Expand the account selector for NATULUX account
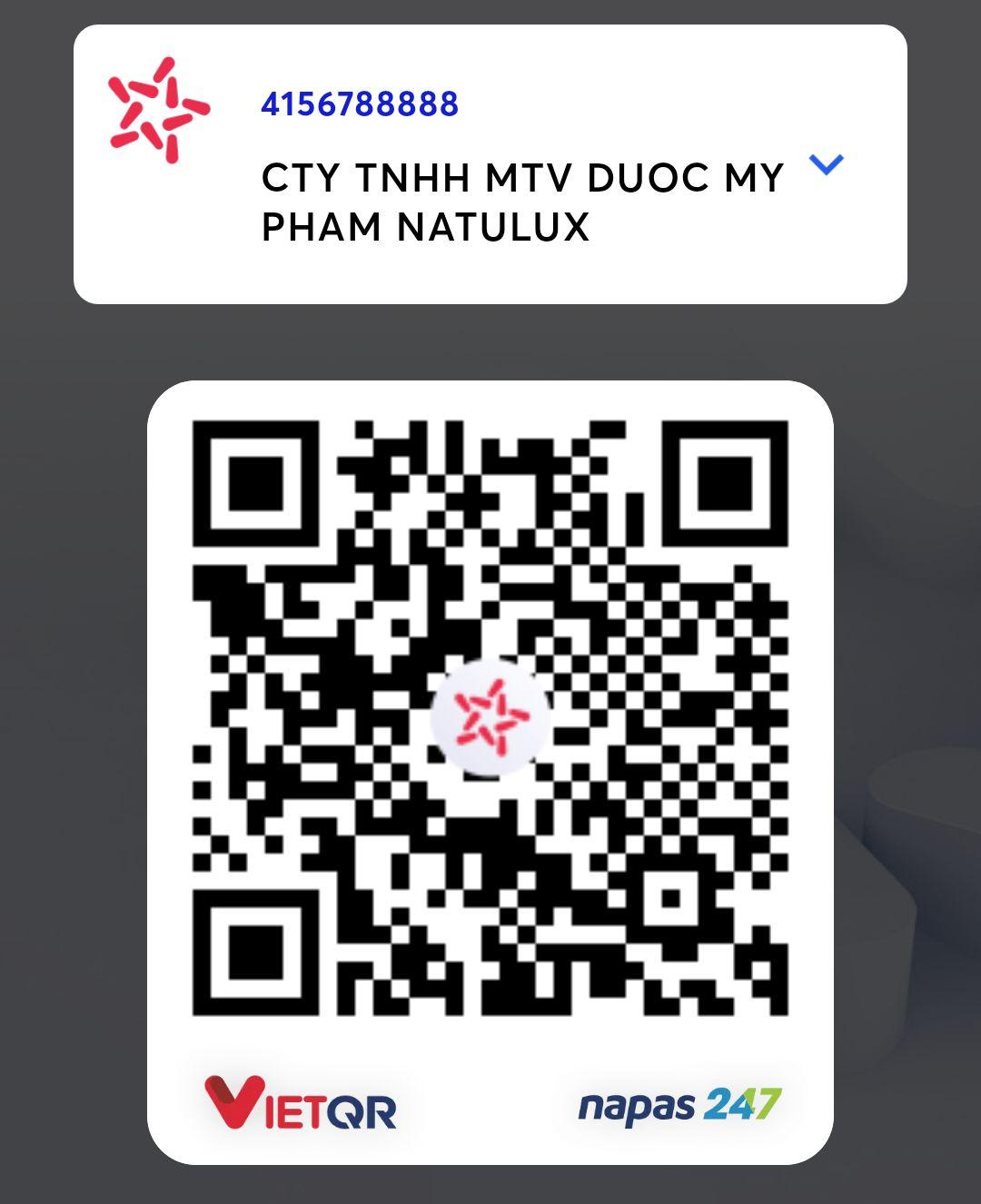The height and width of the screenshot is (1204, 981). (x=826, y=165)
